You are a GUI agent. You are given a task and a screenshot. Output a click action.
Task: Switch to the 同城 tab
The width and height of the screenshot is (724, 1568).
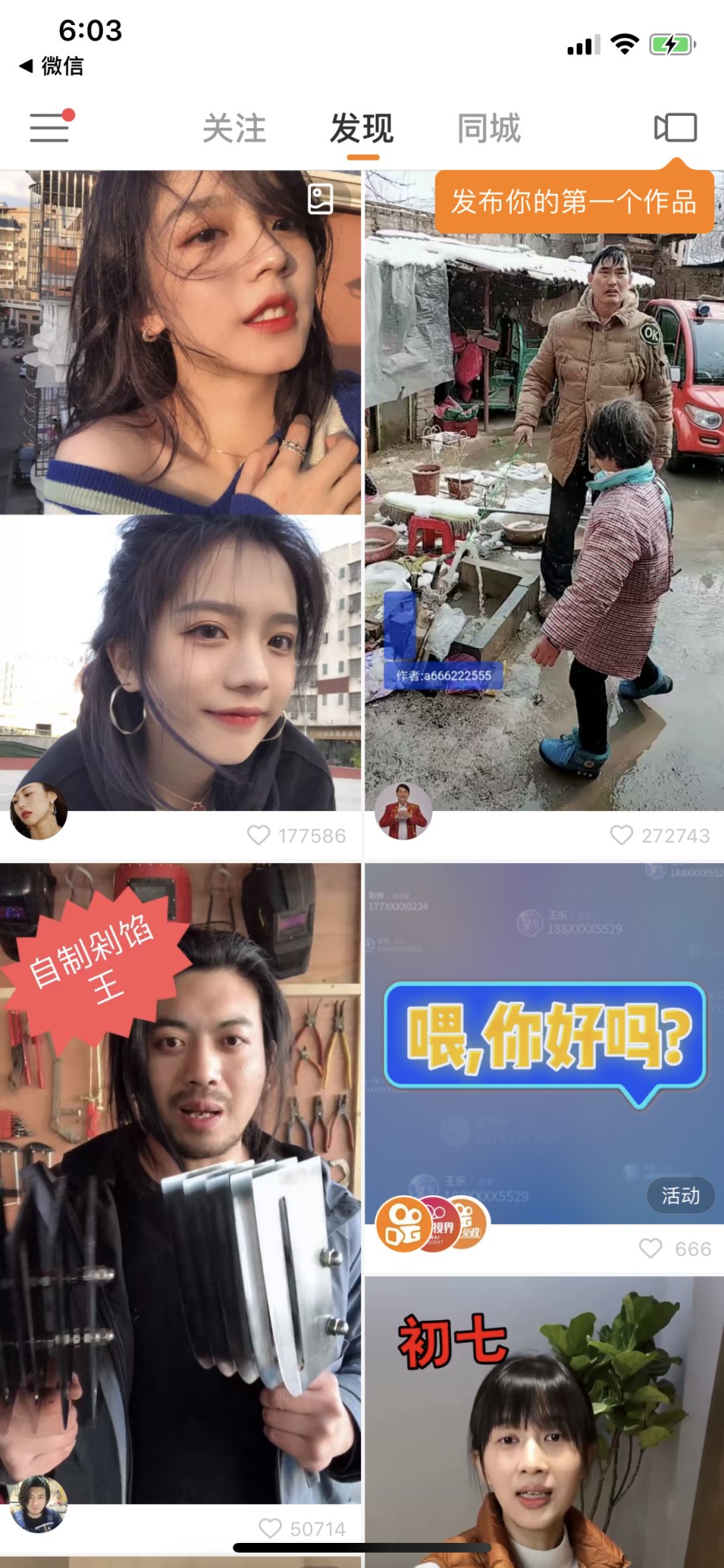[489, 129]
